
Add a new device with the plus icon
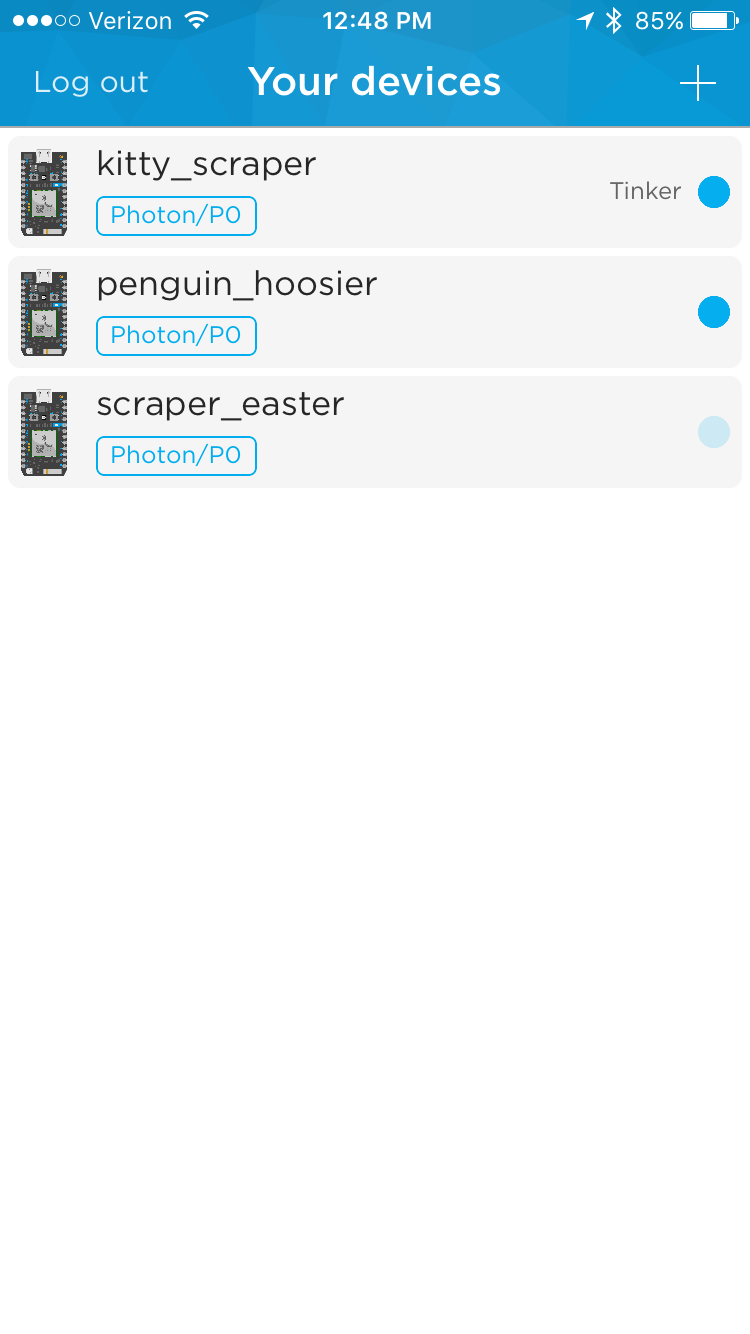click(697, 83)
